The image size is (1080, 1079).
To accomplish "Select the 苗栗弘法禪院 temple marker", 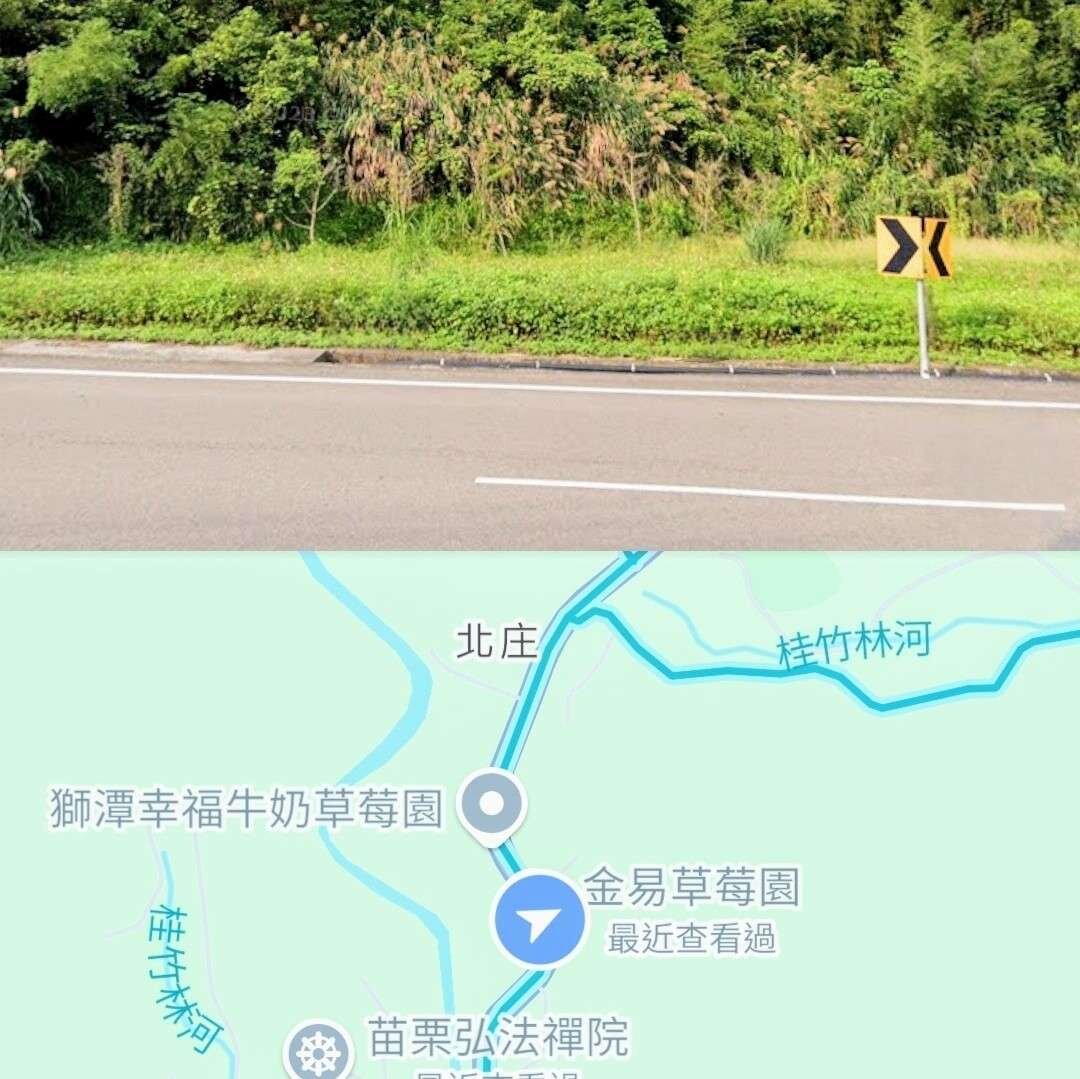I will point(318,1053).
